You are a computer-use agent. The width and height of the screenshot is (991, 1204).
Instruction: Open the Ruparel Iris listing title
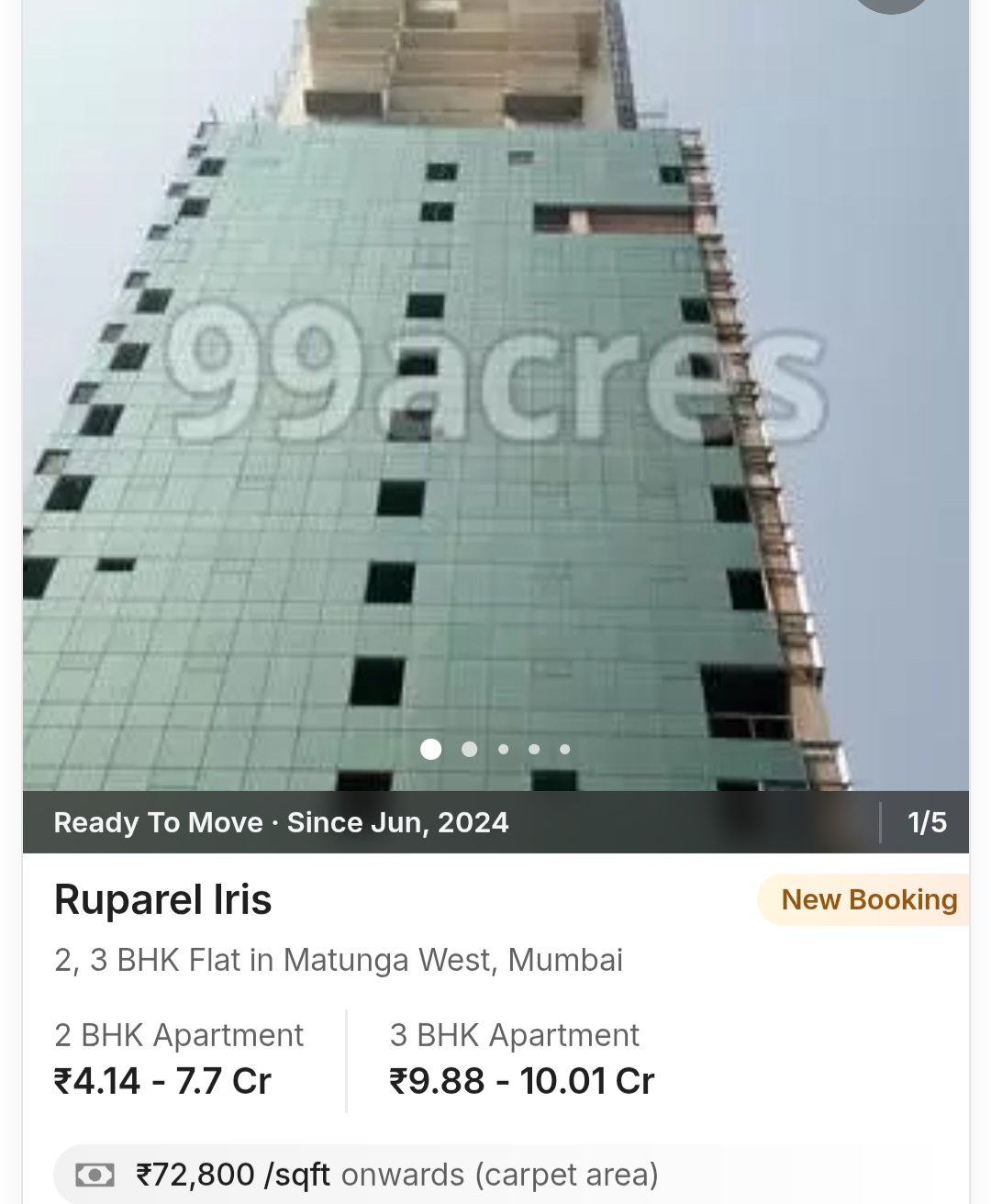click(161, 900)
